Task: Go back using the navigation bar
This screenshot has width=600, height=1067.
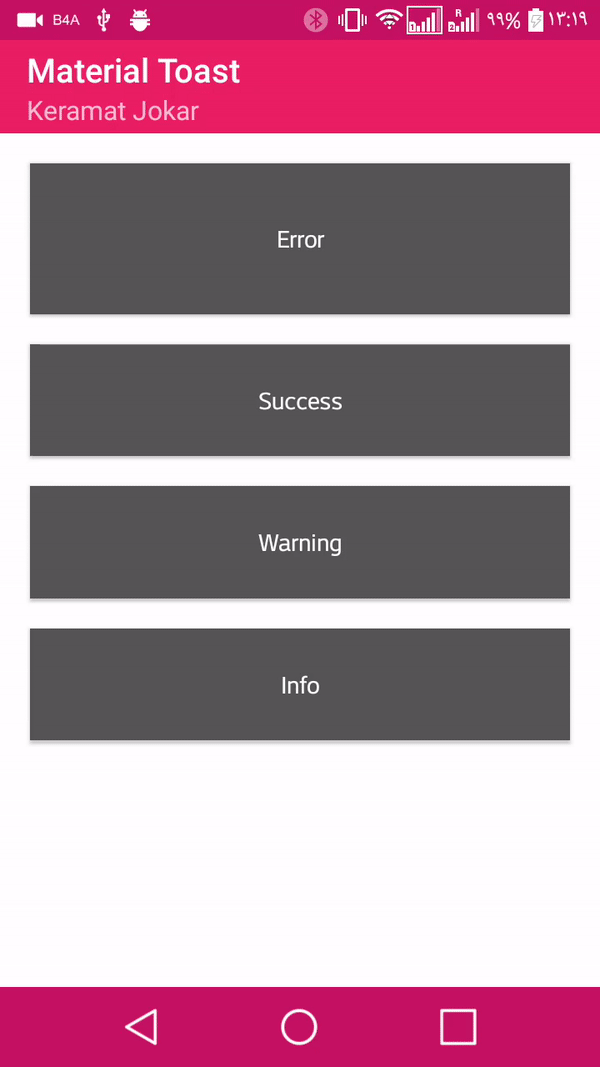Action: [141, 1027]
